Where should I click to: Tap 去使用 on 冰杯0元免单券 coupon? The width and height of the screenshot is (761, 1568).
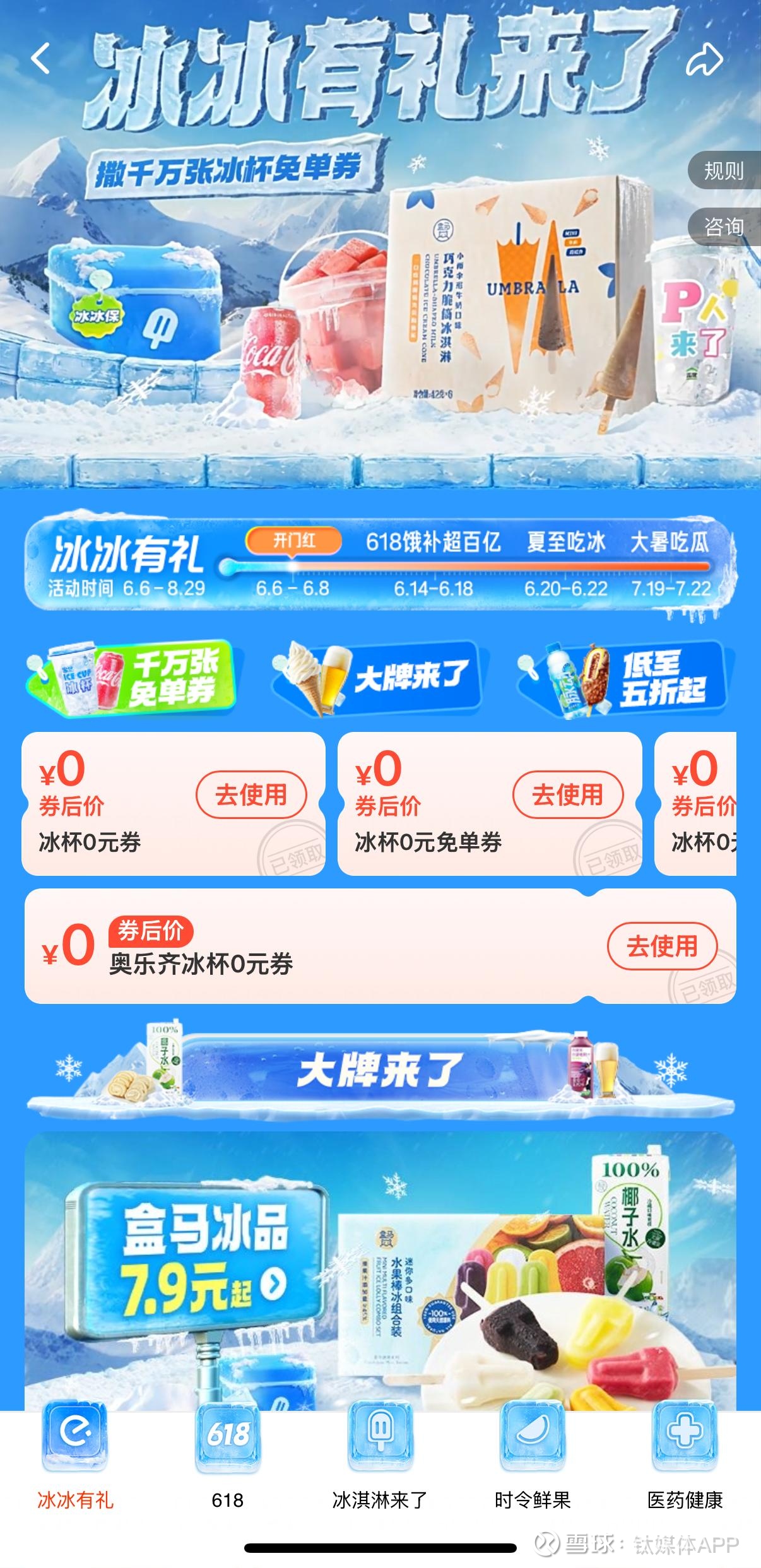pos(567,794)
